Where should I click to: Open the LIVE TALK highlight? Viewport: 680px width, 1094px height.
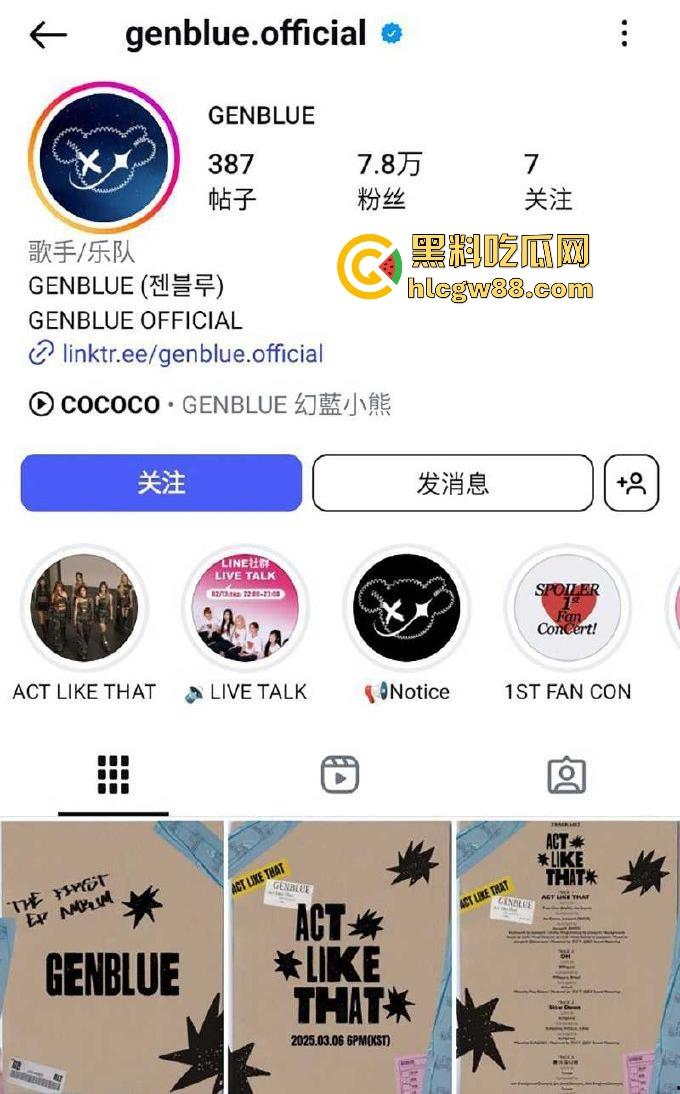point(245,608)
